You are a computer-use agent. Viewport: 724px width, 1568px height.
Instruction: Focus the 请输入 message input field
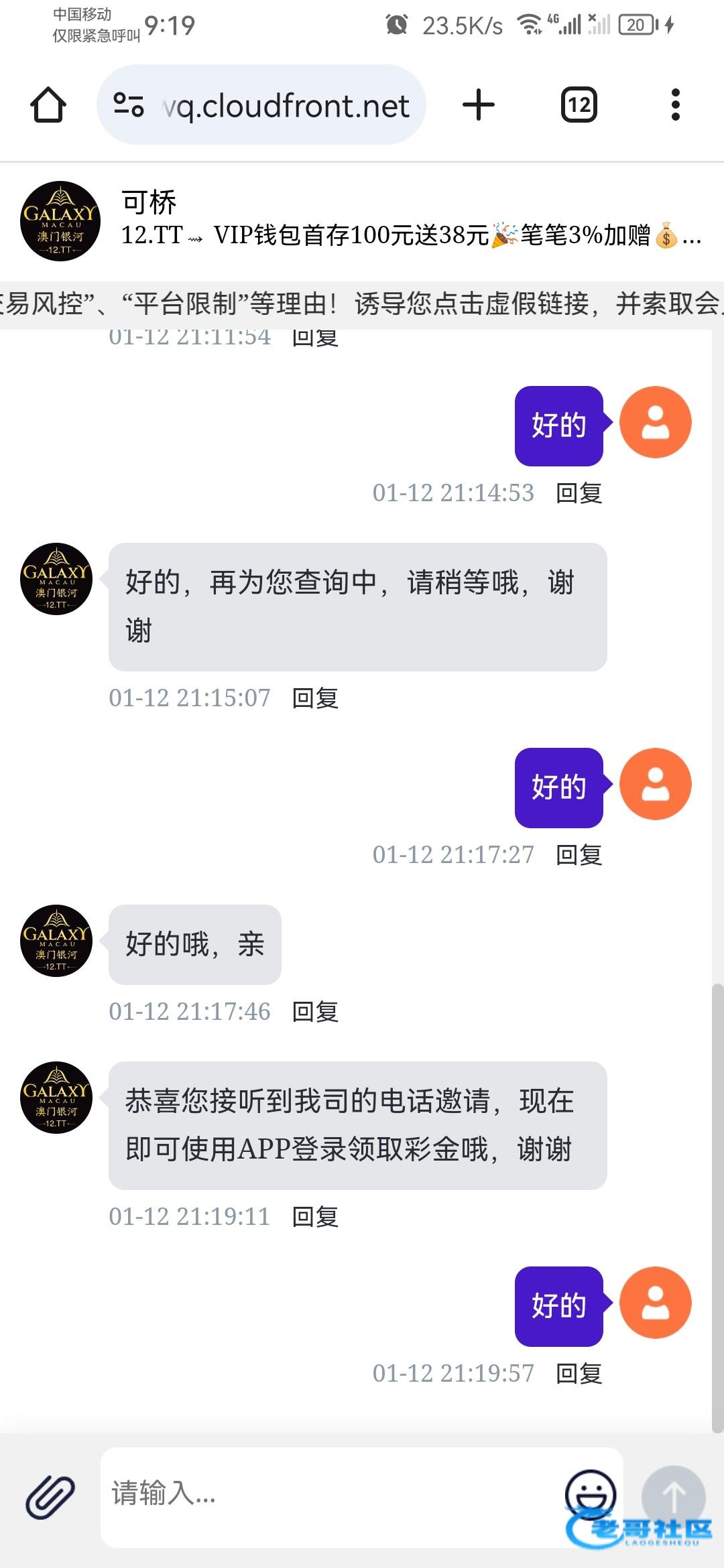tap(328, 1494)
